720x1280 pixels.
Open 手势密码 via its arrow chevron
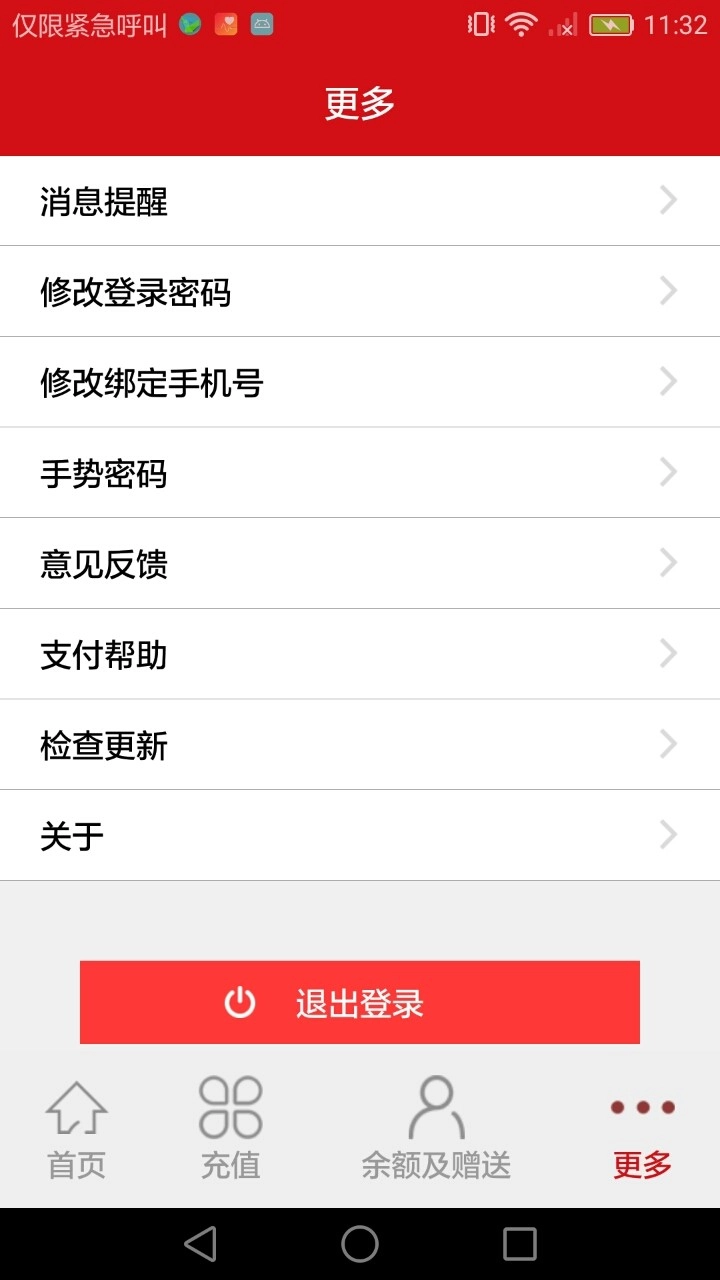[x=667, y=472]
